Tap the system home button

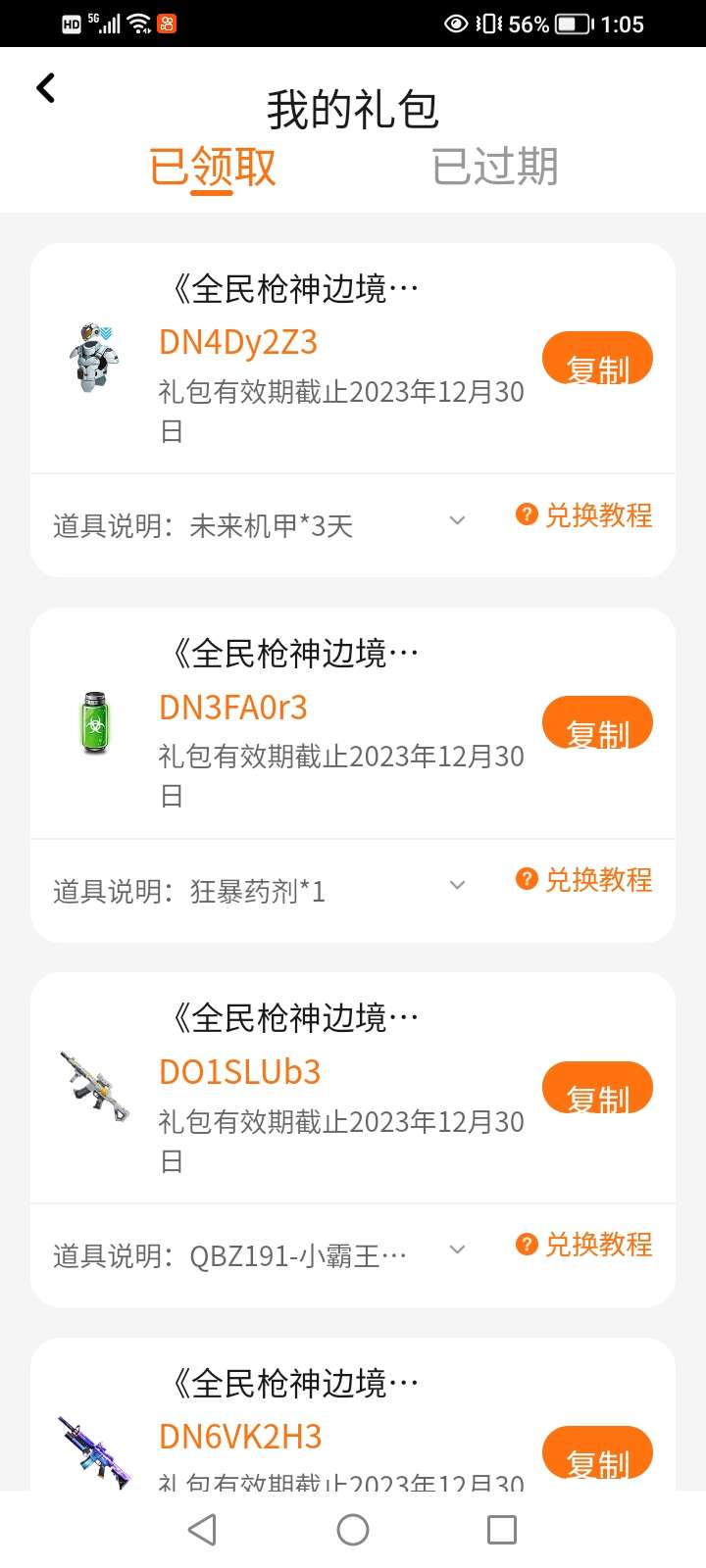click(x=353, y=1530)
